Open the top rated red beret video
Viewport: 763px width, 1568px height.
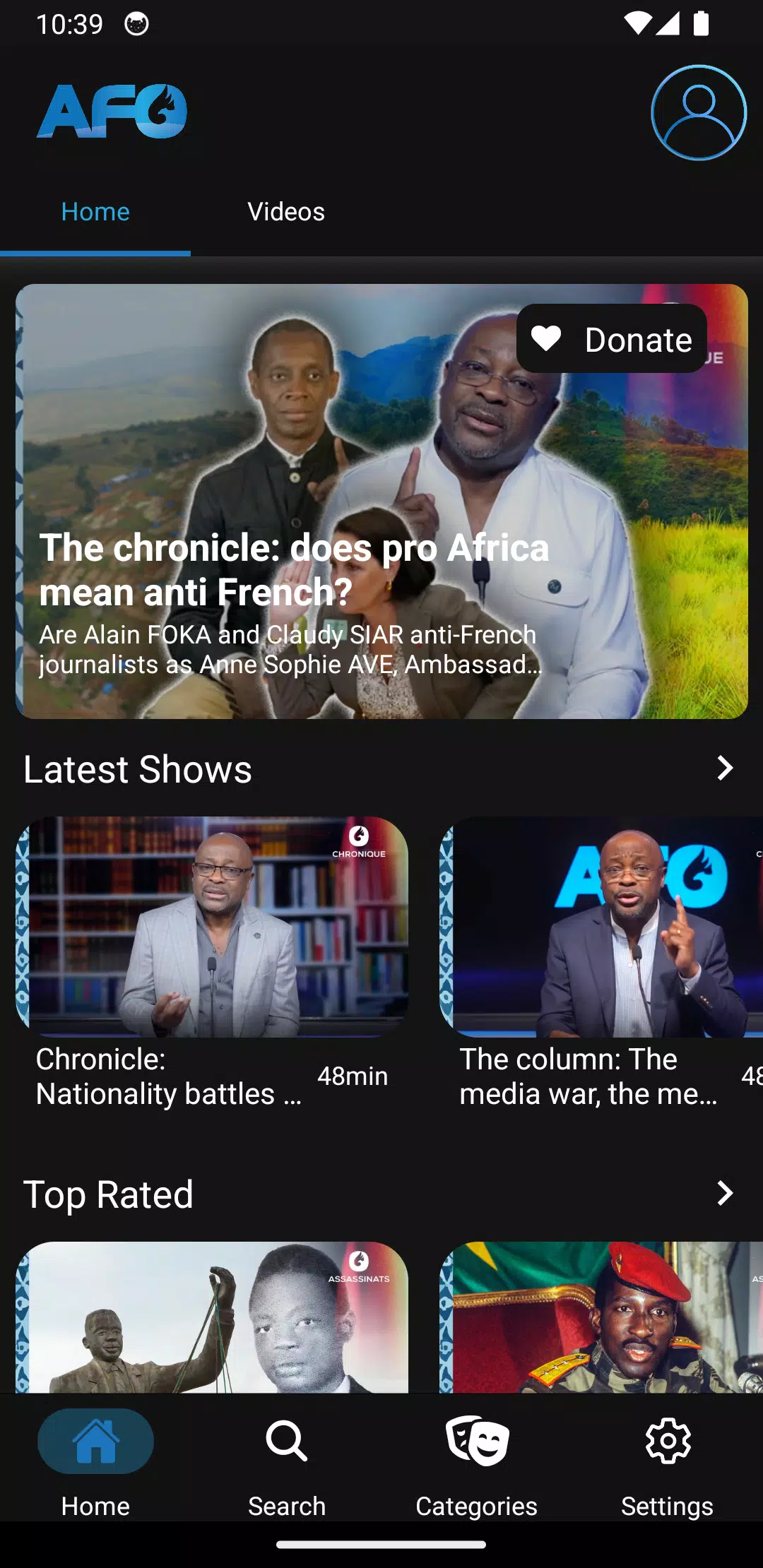pos(601,1317)
